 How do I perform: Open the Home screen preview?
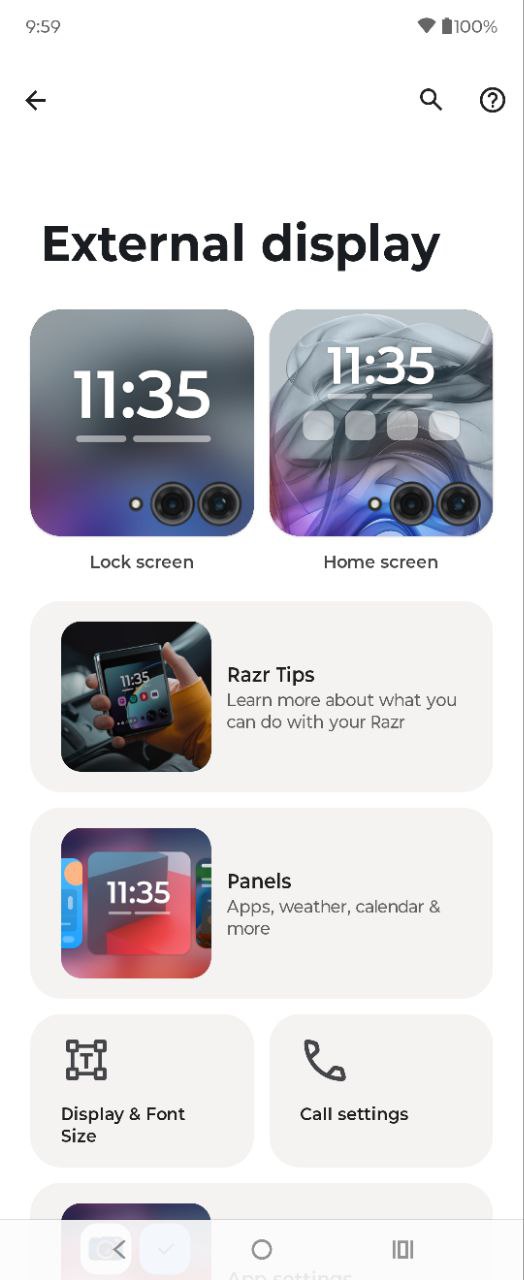coord(381,423)
